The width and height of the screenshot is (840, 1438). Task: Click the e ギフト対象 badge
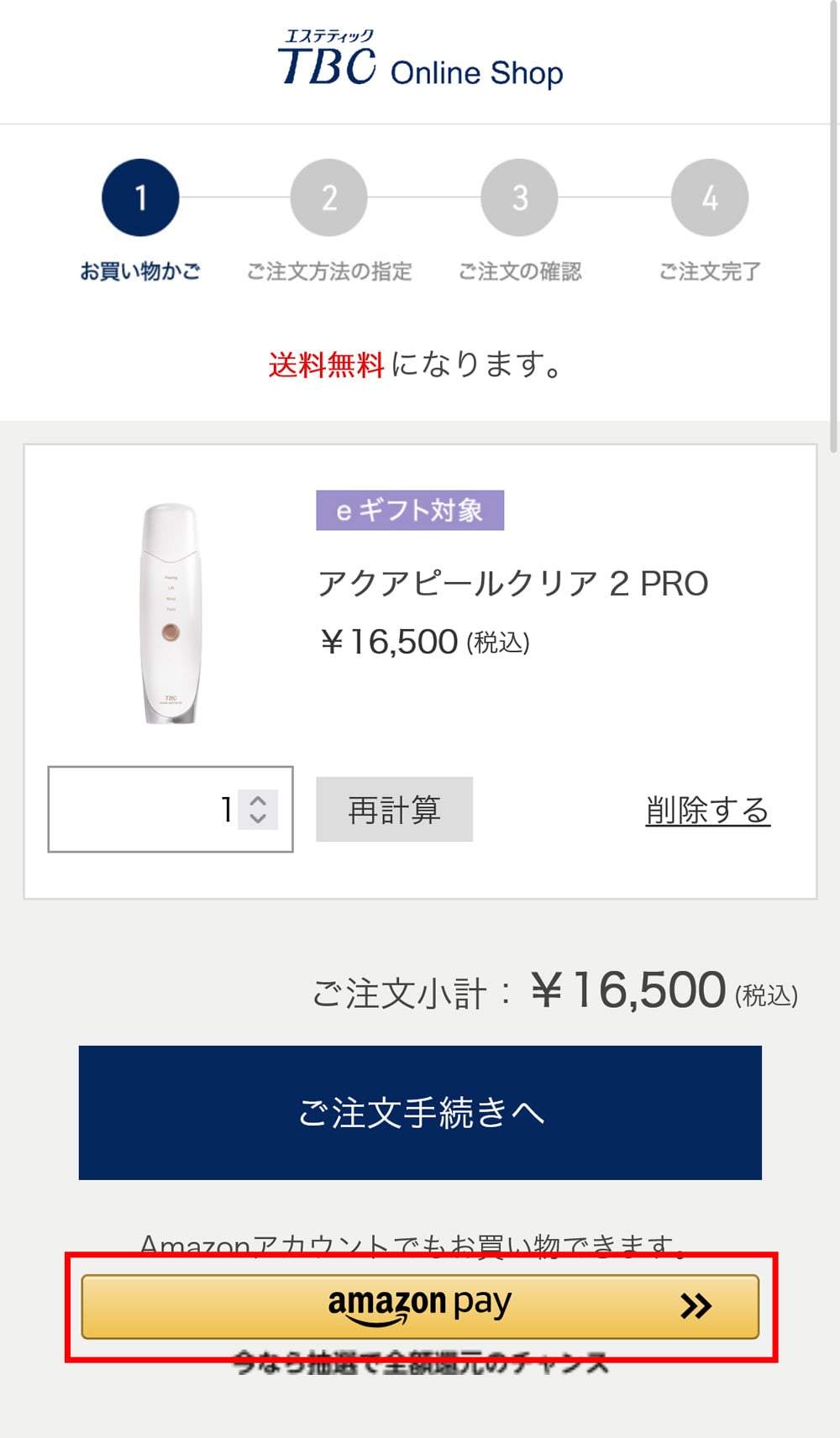(x=411, y=510)
